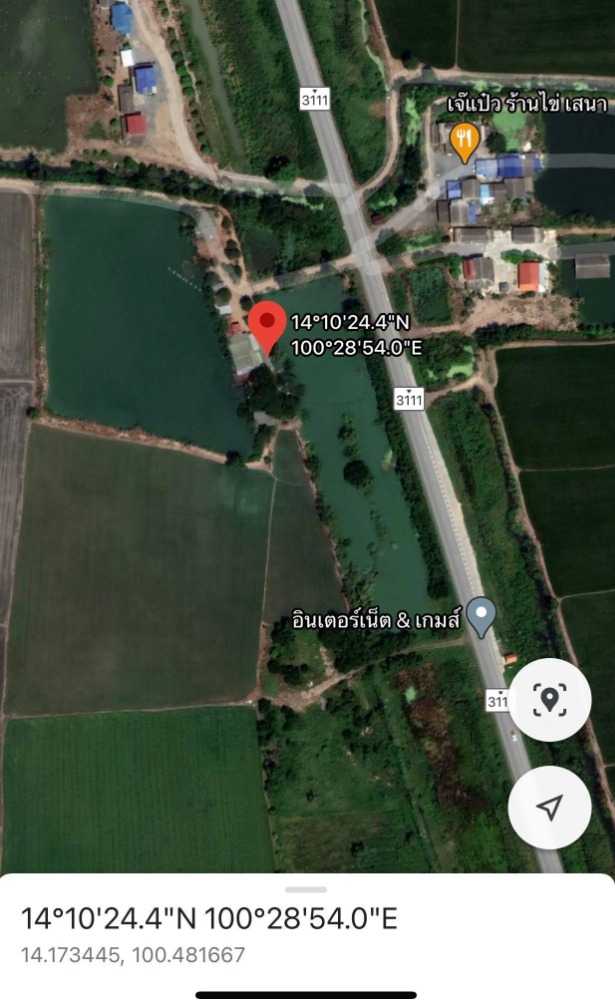
Task: Open the เจ๊แป๋ว ร้านไข่ เสนา restaurant marker
Action: (464, 141)
